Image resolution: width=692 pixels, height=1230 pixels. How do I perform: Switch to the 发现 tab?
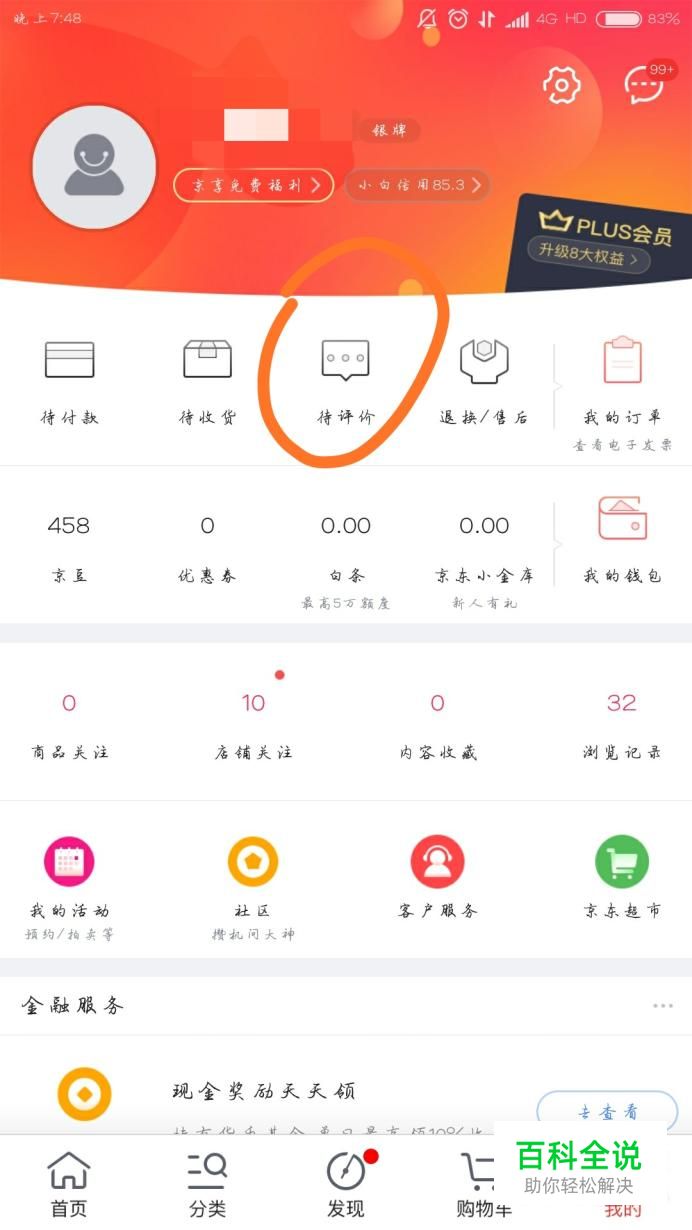(346, 1184)
